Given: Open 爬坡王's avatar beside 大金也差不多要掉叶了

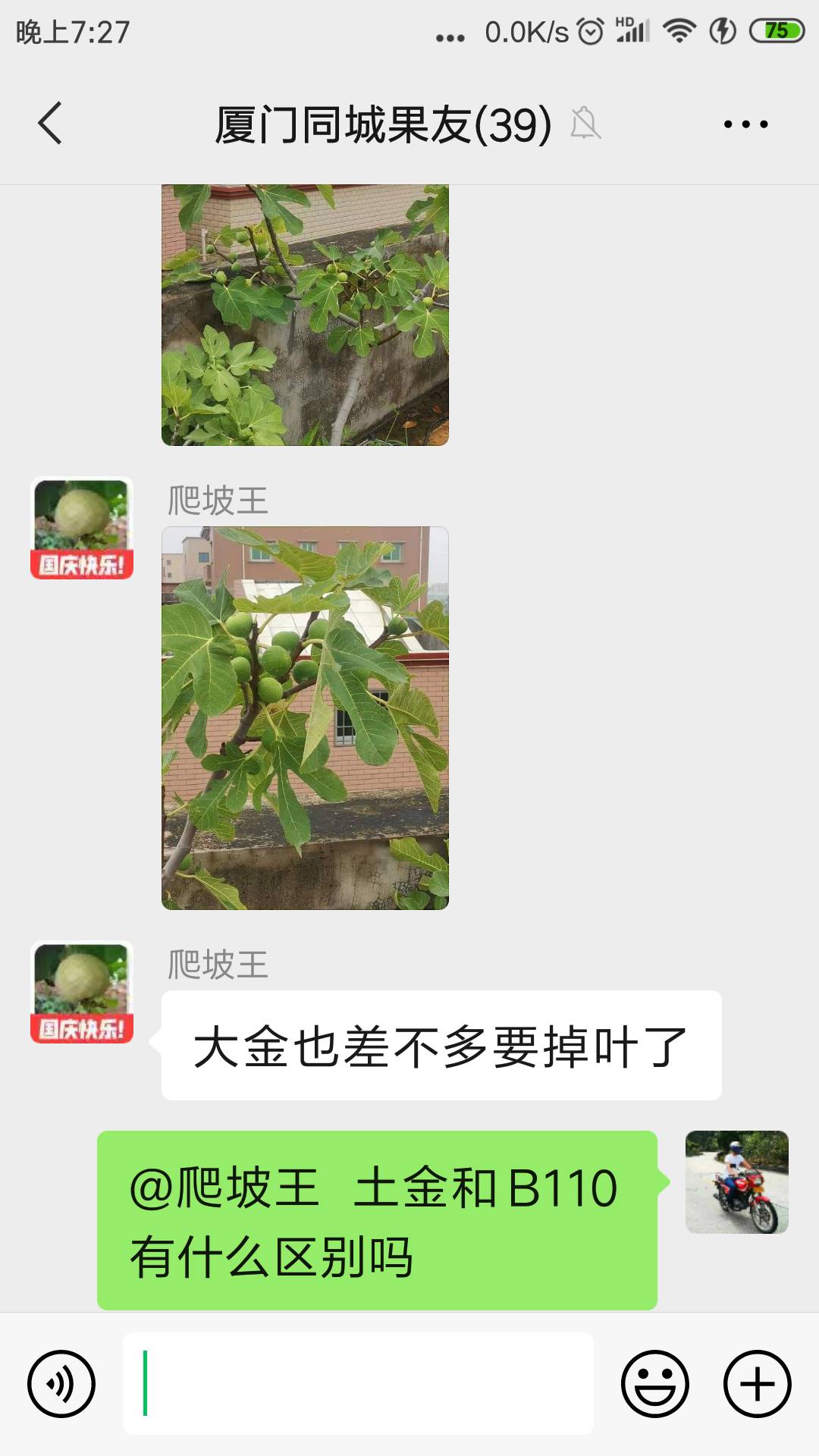Looking at the screenshot, I should (x=82, y=992).
